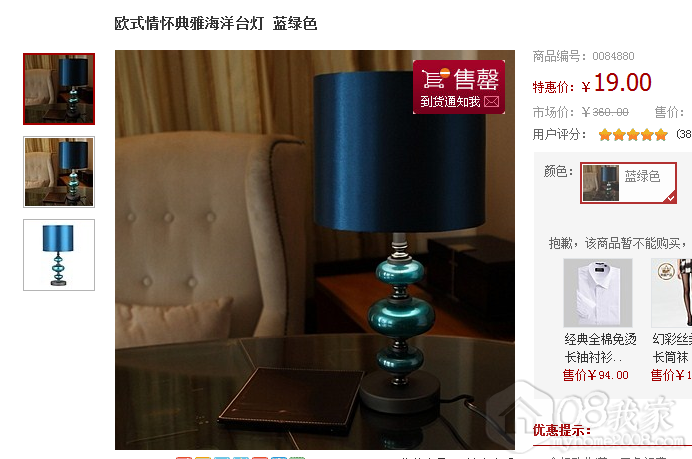Tap 到货通知我 arrival notice button
This screenshot has height=459, width=692.
click(459, 101)
